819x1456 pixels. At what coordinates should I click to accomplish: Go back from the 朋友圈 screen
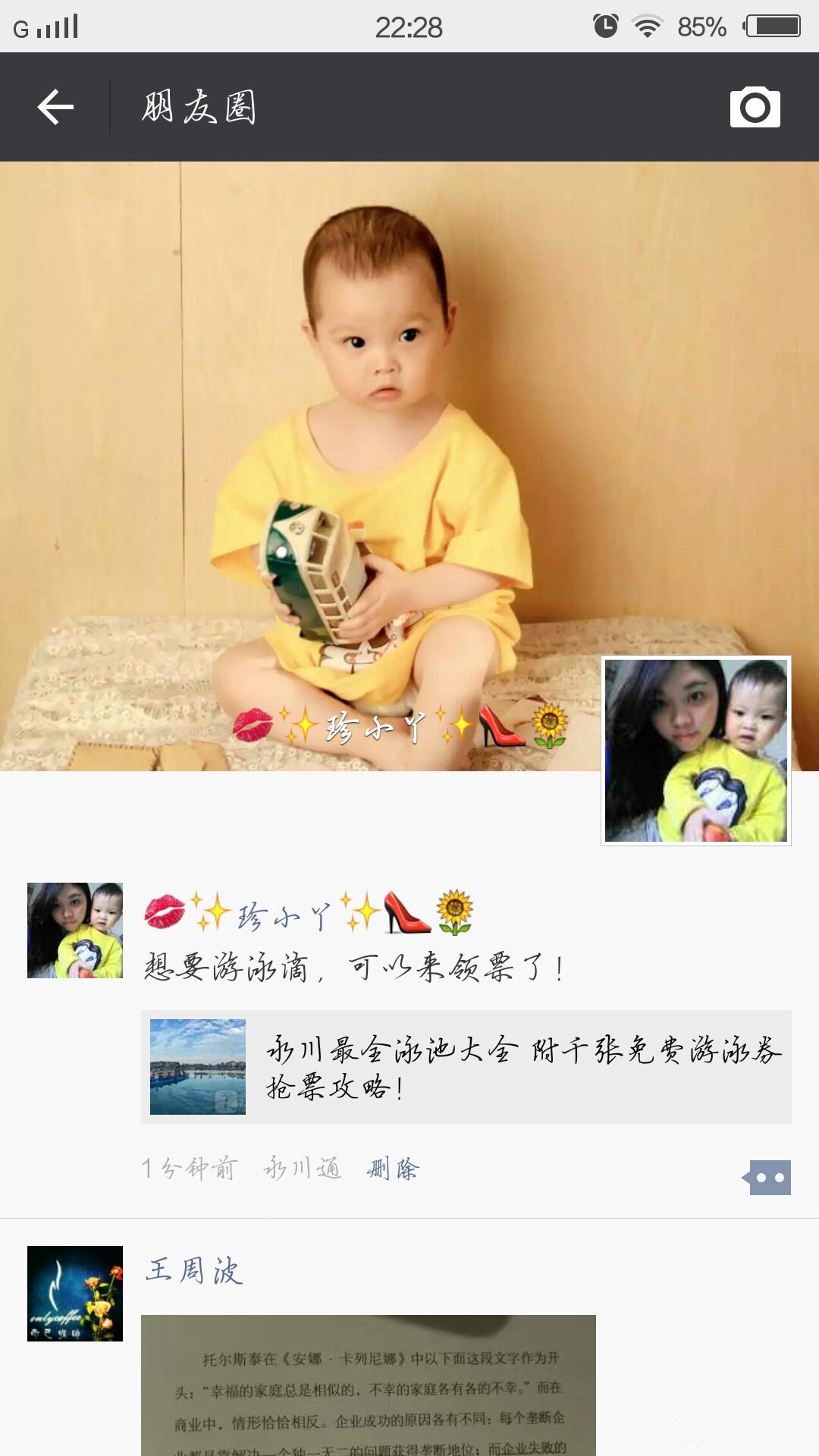(55, 107)
